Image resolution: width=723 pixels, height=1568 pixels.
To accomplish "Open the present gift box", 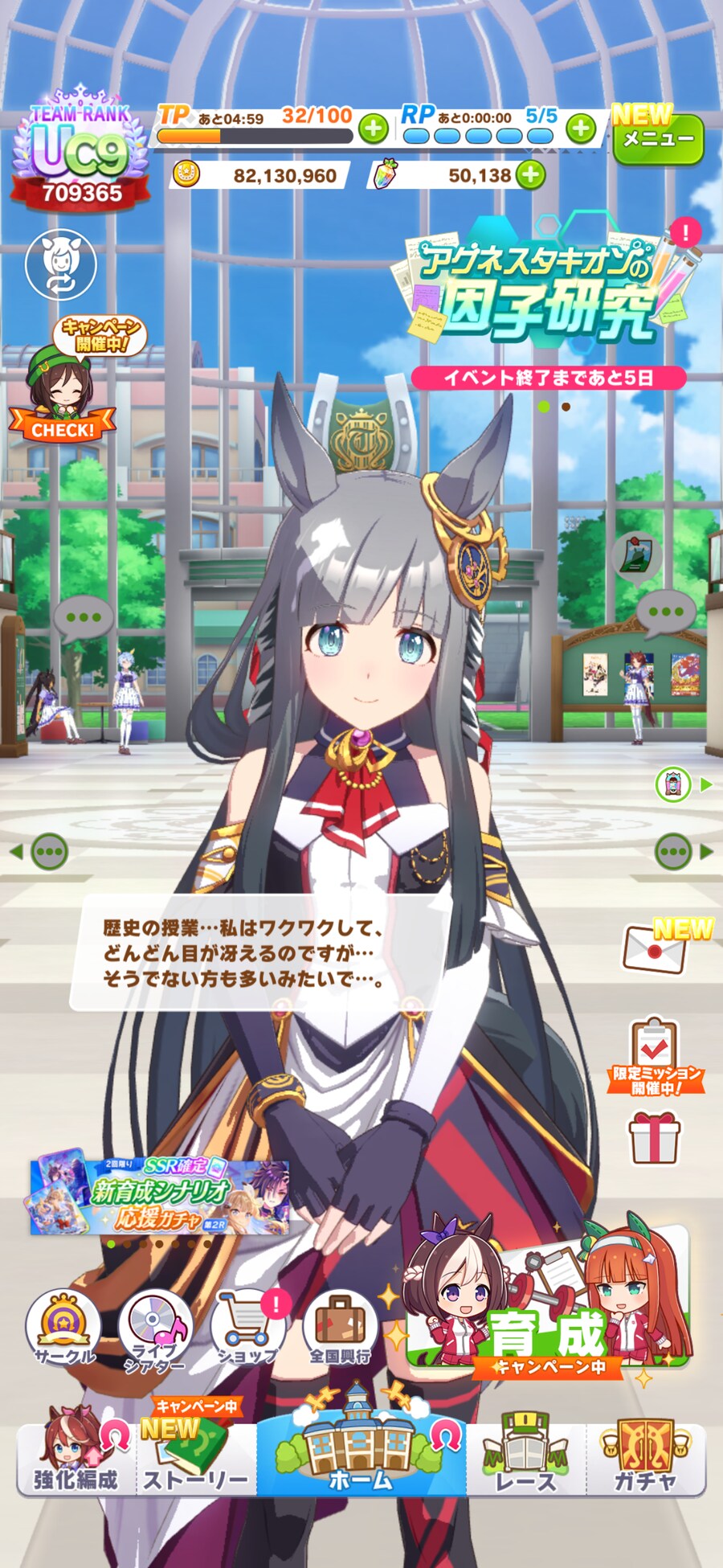I will pyautogui.click(x=654, y=1138).
